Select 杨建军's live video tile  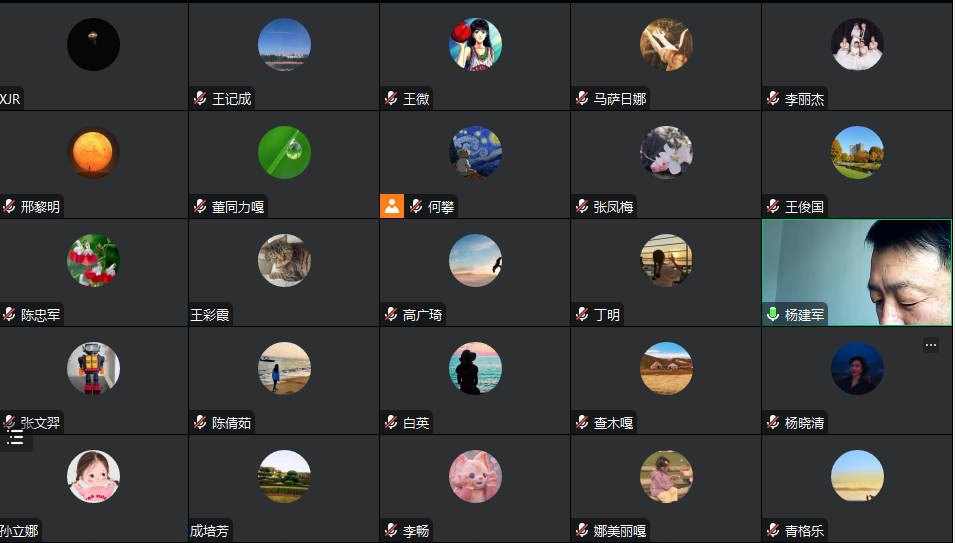856,272
